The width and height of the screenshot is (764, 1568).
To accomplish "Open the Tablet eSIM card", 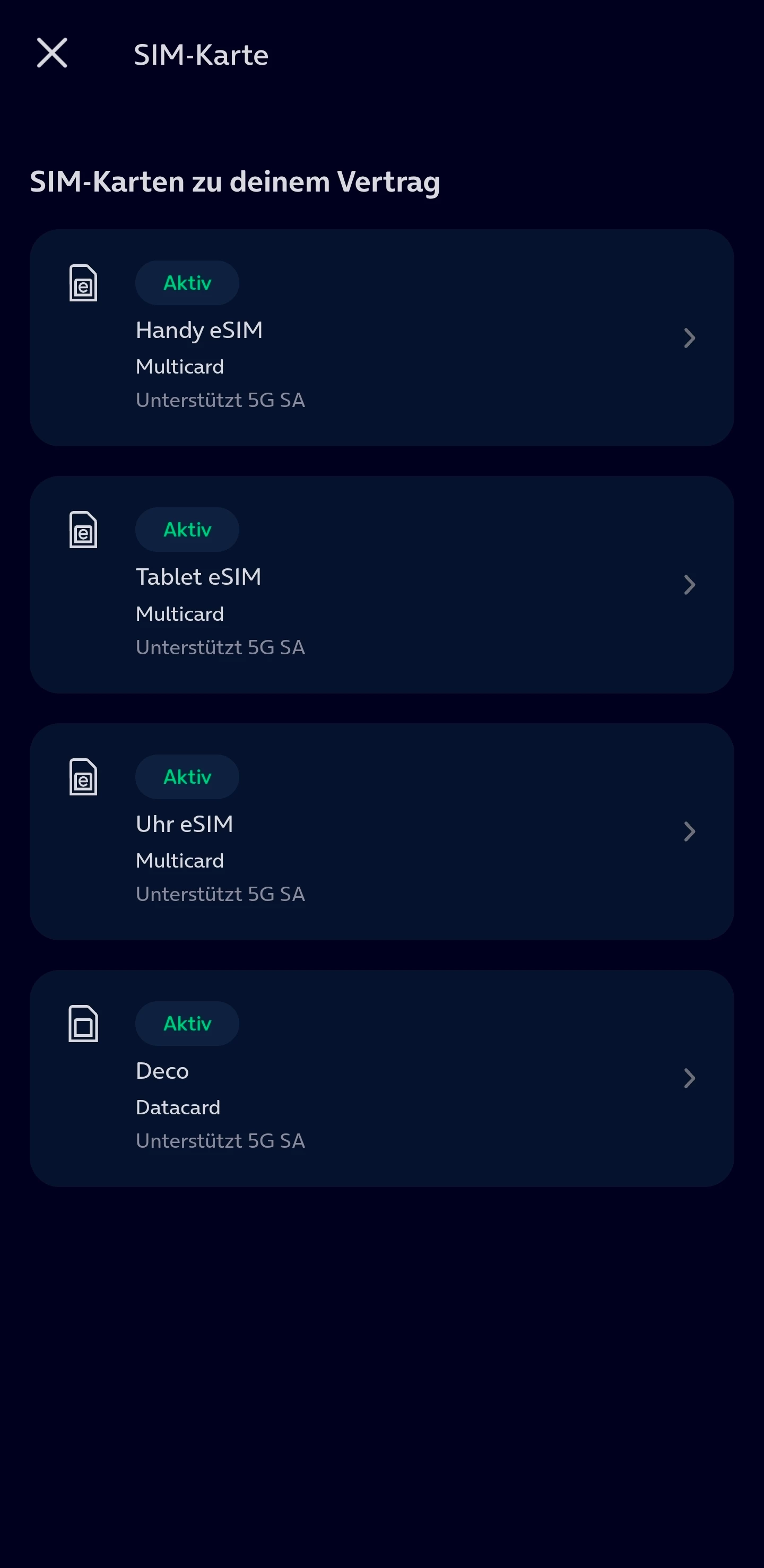I will (381, 584).
